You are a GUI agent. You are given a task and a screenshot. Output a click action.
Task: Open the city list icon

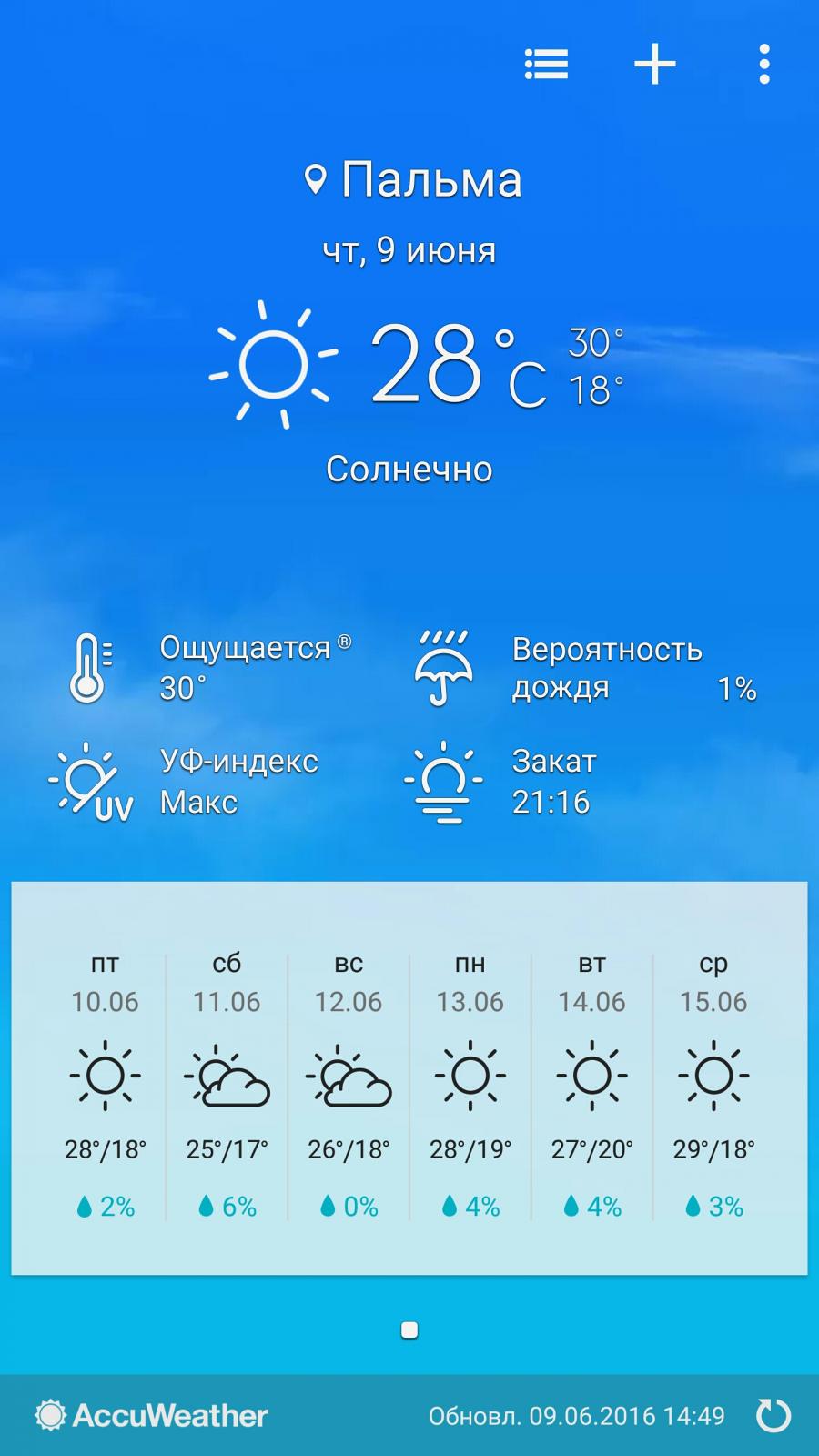pyautogui.click(x=547, y=65)
